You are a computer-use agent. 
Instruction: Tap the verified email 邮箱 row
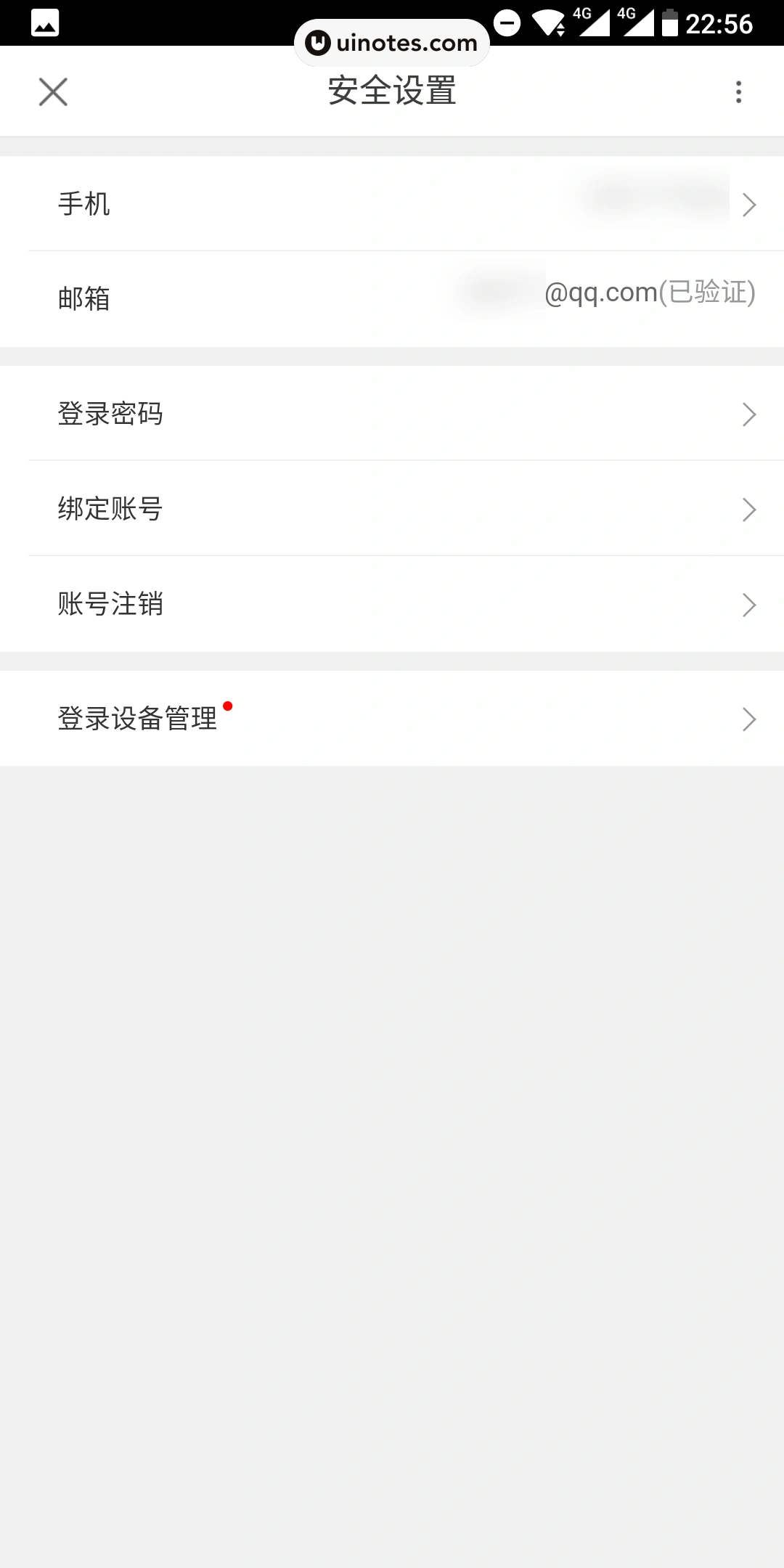click(392, 298)
